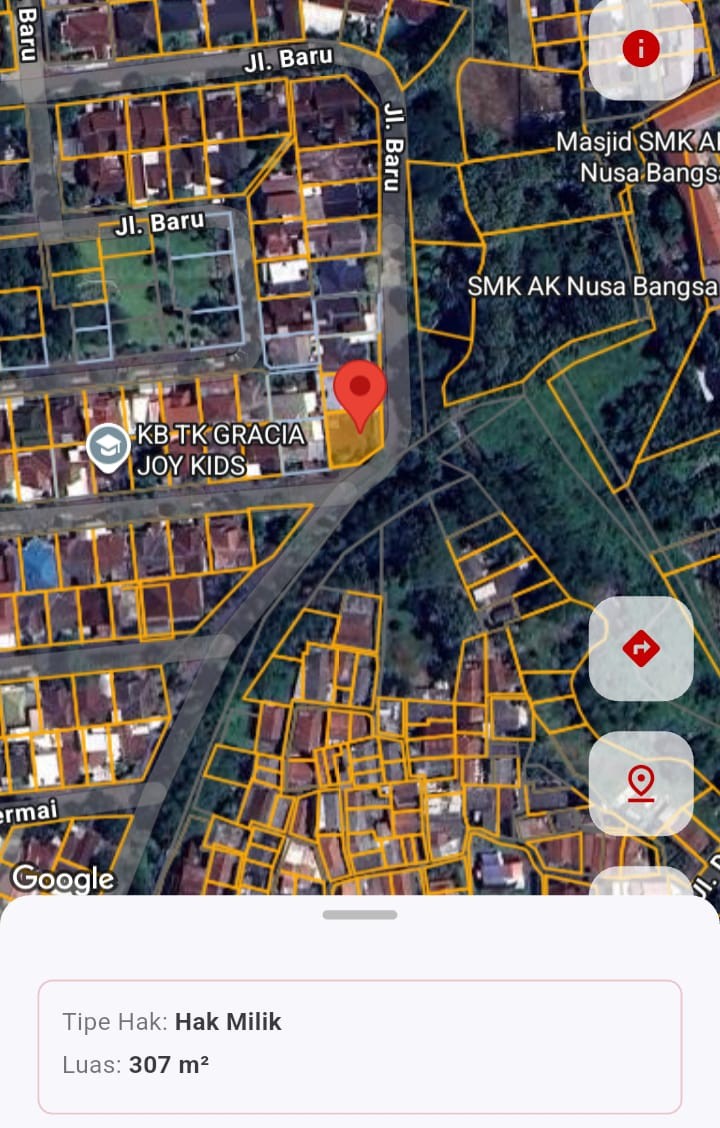This screenshot has height=1128, width=720.
Task: Open the KB TK Gracia Joy Kids place
Action: point(107,448)
